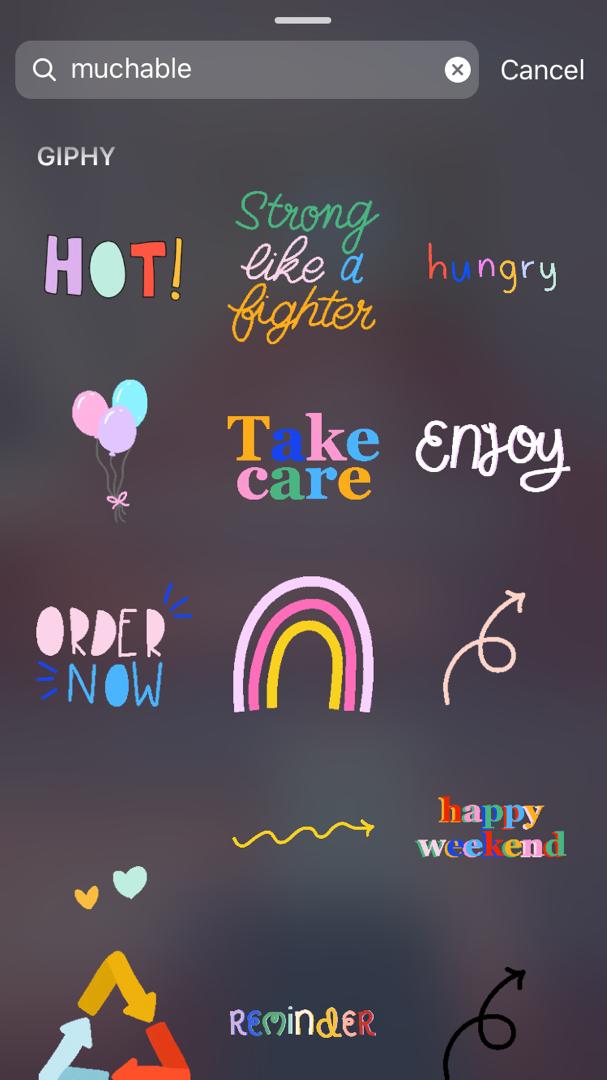Add the "Reminder" sticker

click(x=303, y=1022)
